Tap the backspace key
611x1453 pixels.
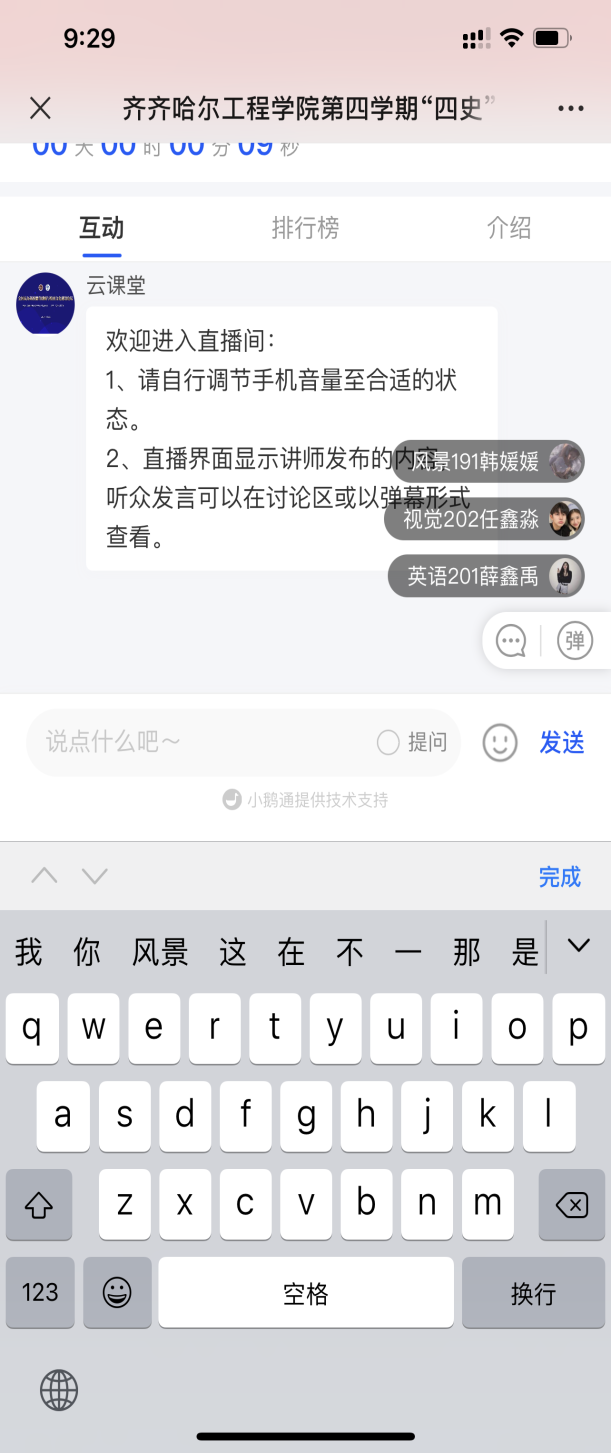coord(571,1205)
